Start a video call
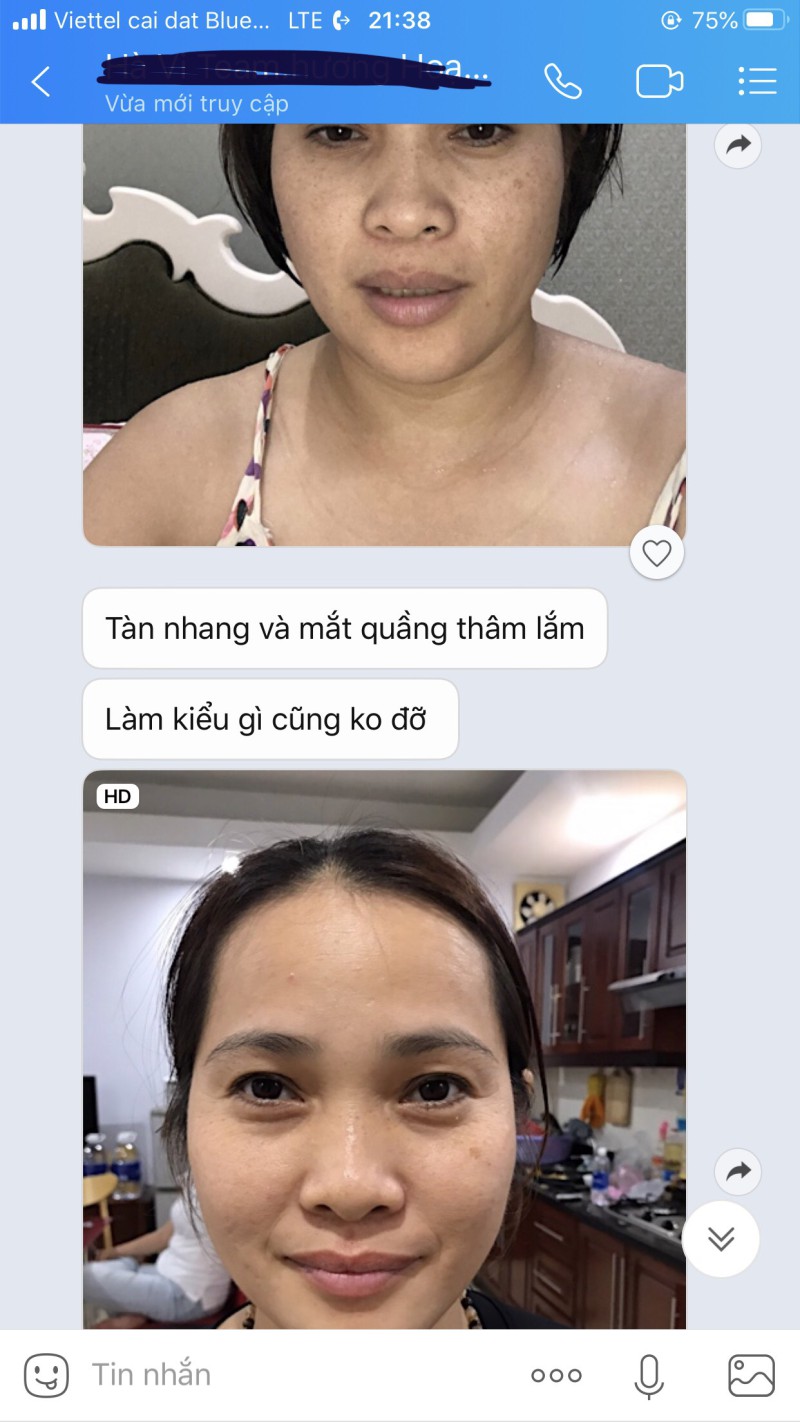Viewport: 800px width, 1422px height. pos(659,81)
